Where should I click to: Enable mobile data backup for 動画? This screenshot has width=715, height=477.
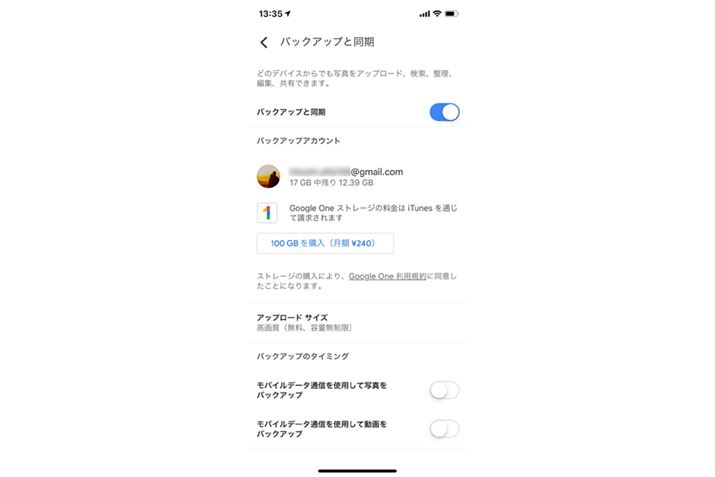[x=444, y=429]
